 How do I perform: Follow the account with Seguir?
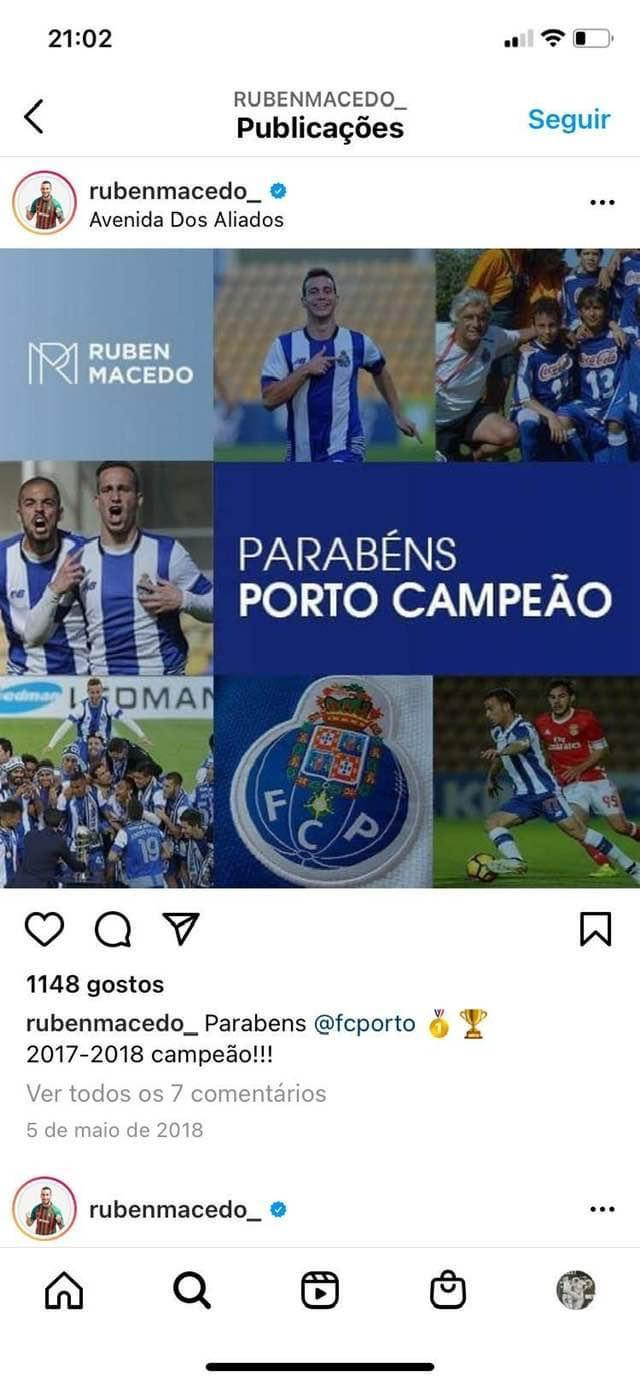tap(568, 119)
